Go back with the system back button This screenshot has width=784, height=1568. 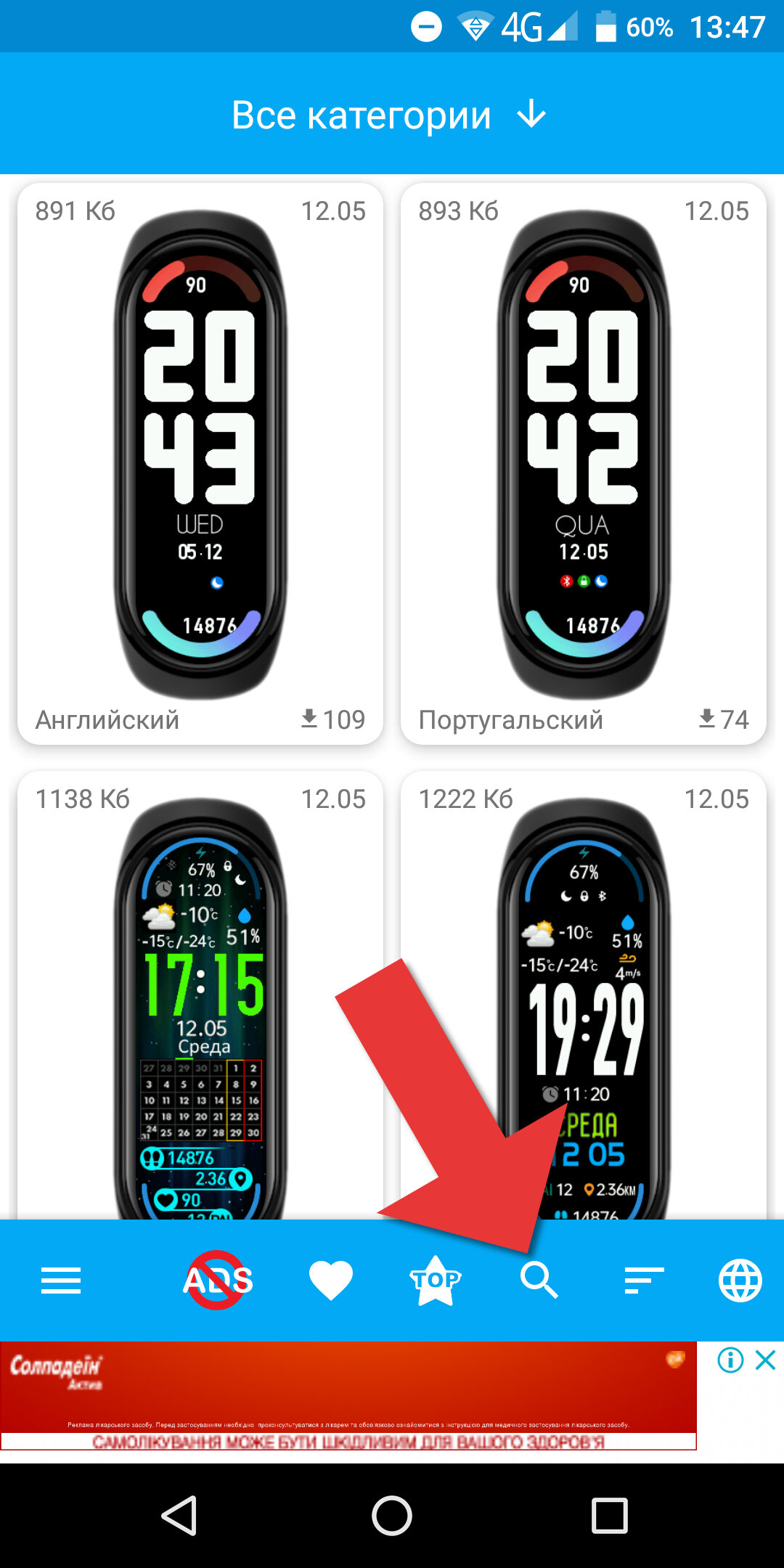pyautogui.click(x=179, y=1516)
